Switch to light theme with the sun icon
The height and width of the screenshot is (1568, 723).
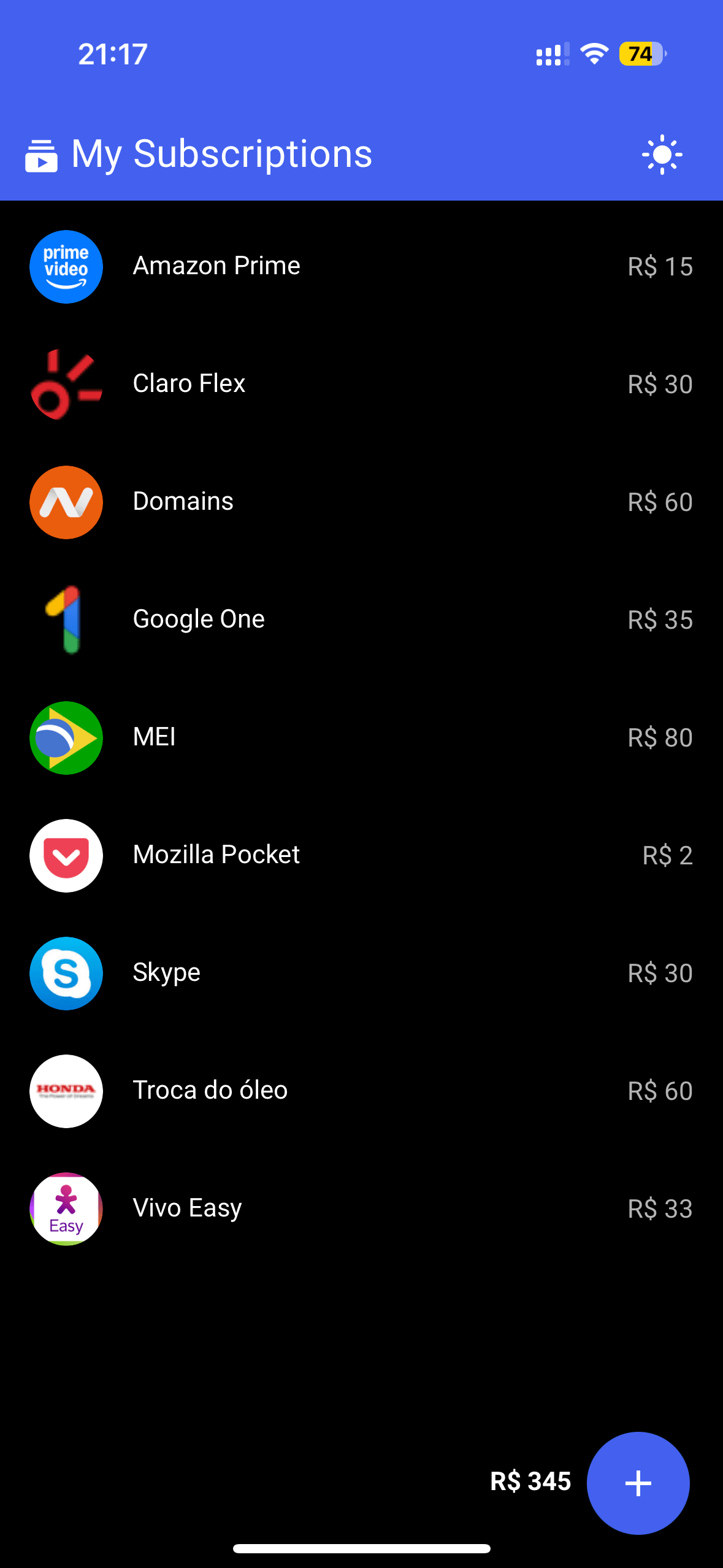tap(662, 154)
